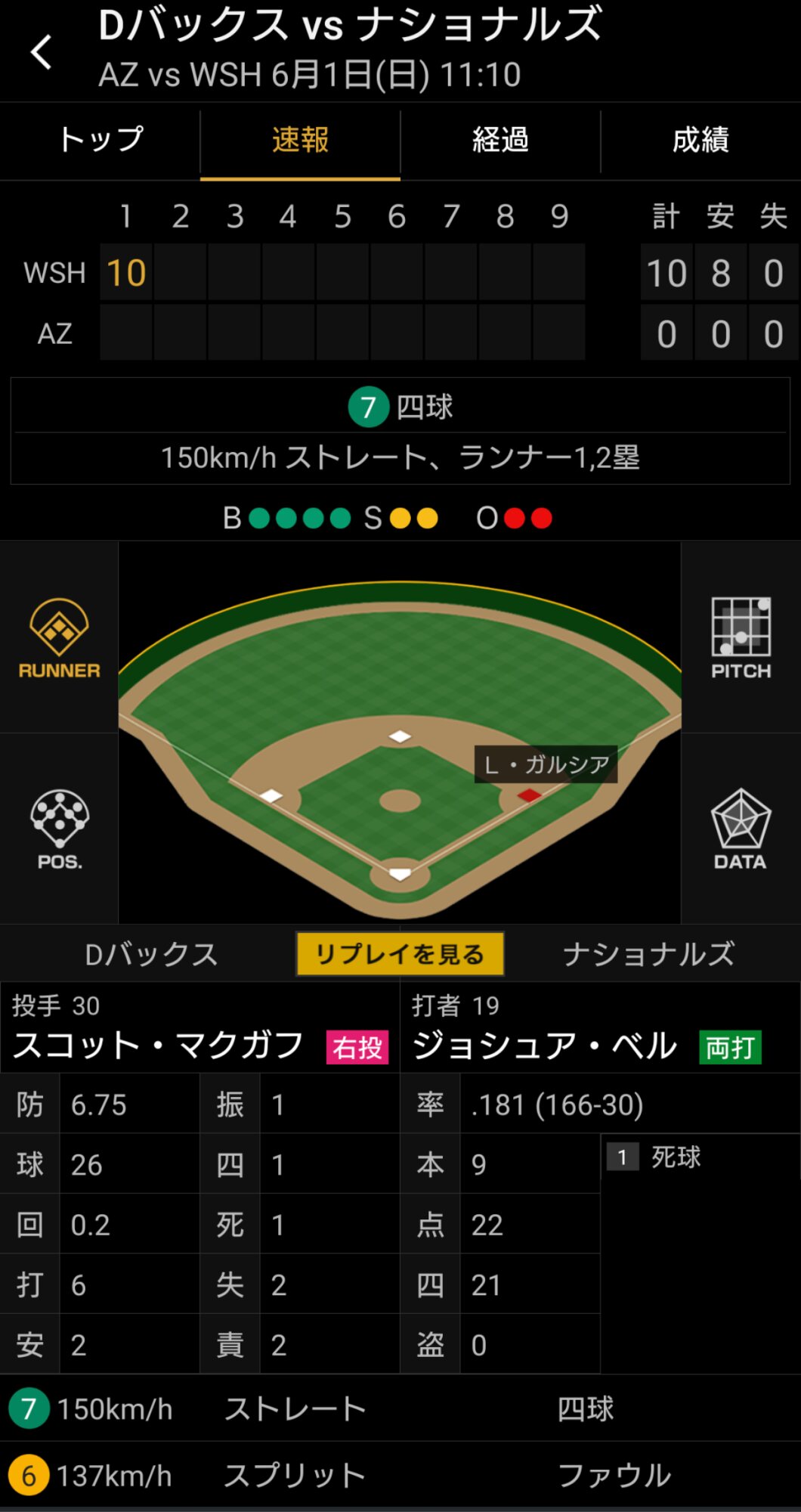Open batter ジョシュア・ベル's details

tap(544, 1046)
